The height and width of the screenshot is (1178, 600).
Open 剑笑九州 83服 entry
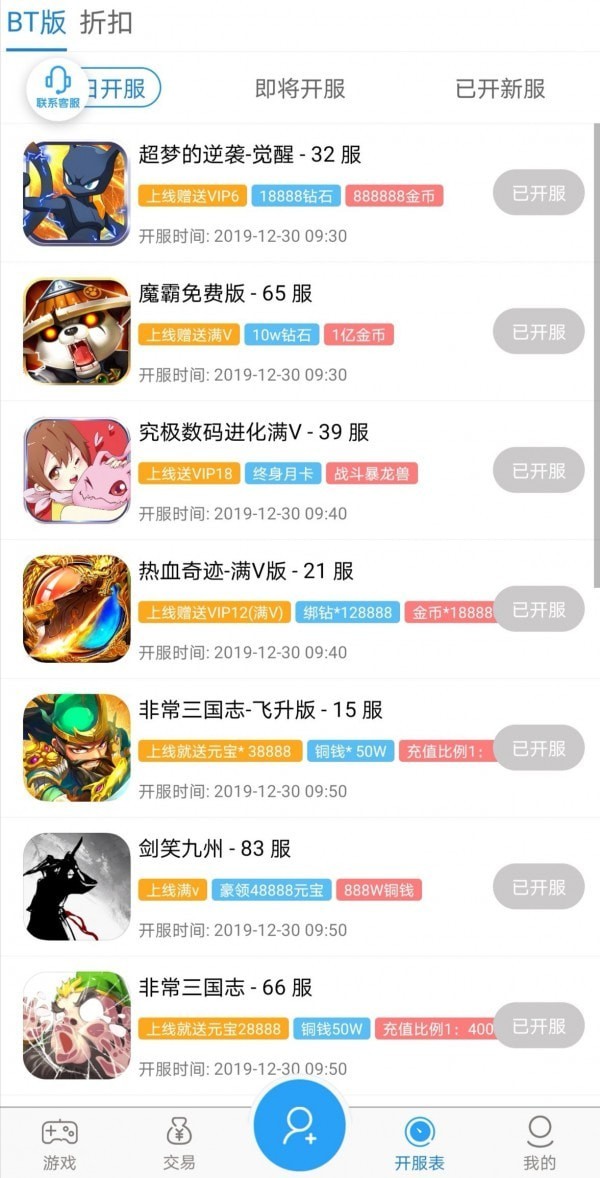click(215, 849)
